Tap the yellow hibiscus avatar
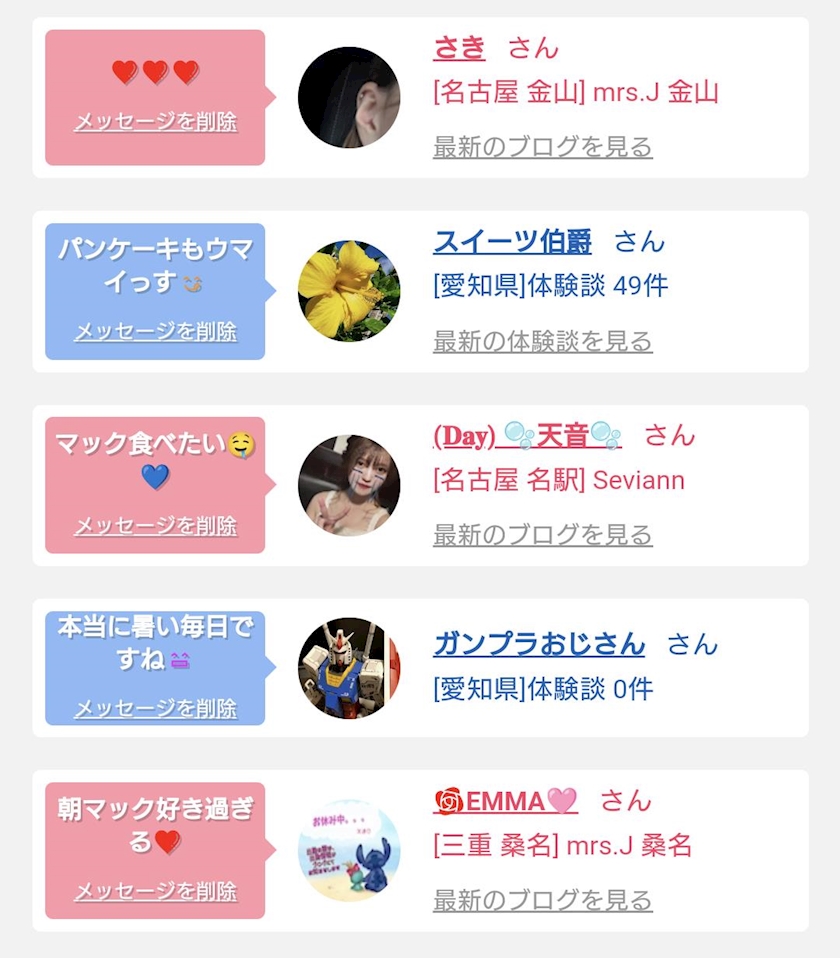The height and width of the screenshot is (958, 840). [x=349, y=291]
